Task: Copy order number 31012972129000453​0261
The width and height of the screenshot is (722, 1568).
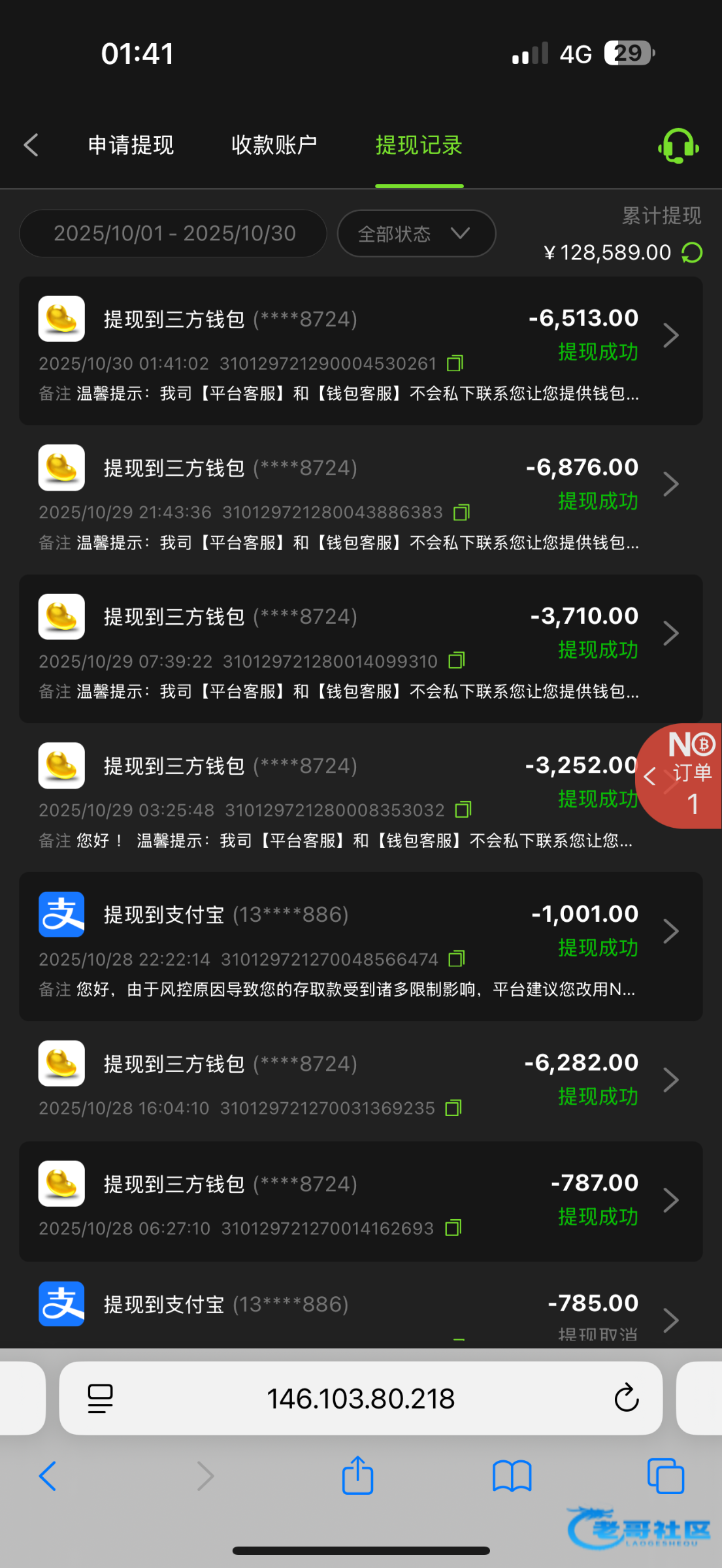Action: [455, 363]
